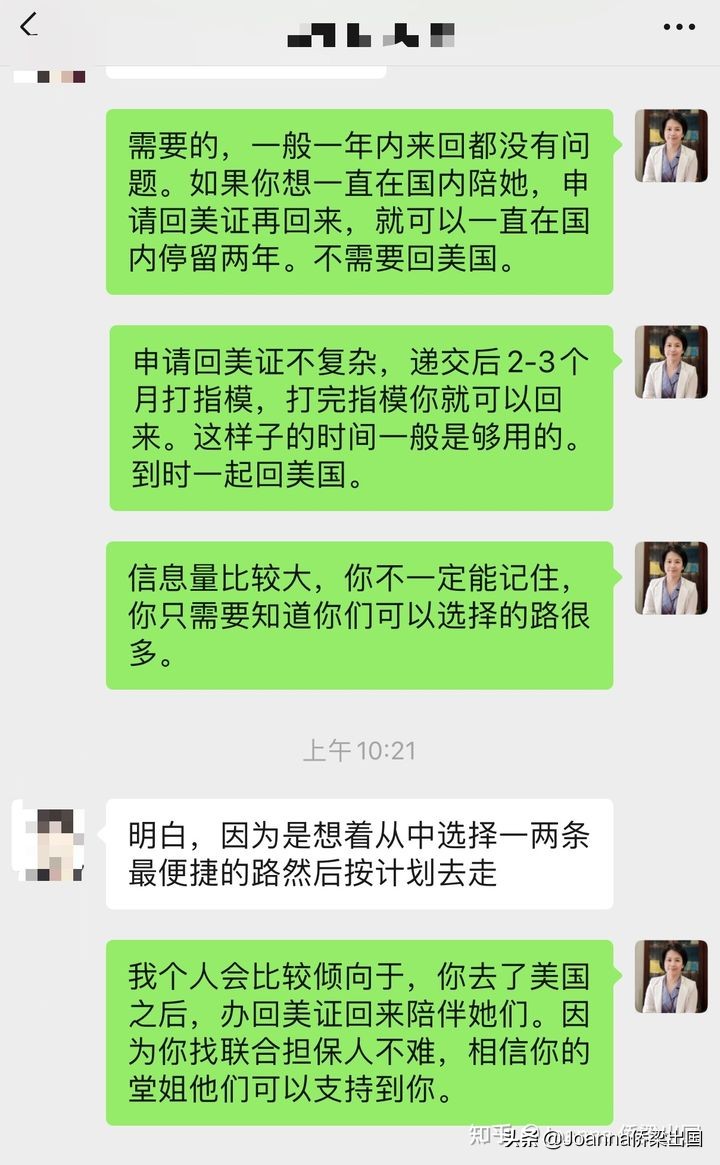Tap the avatar next to the '信息量比较大' bubble
This screenshot has height=1165, width=720.
(x=670, y=580)
